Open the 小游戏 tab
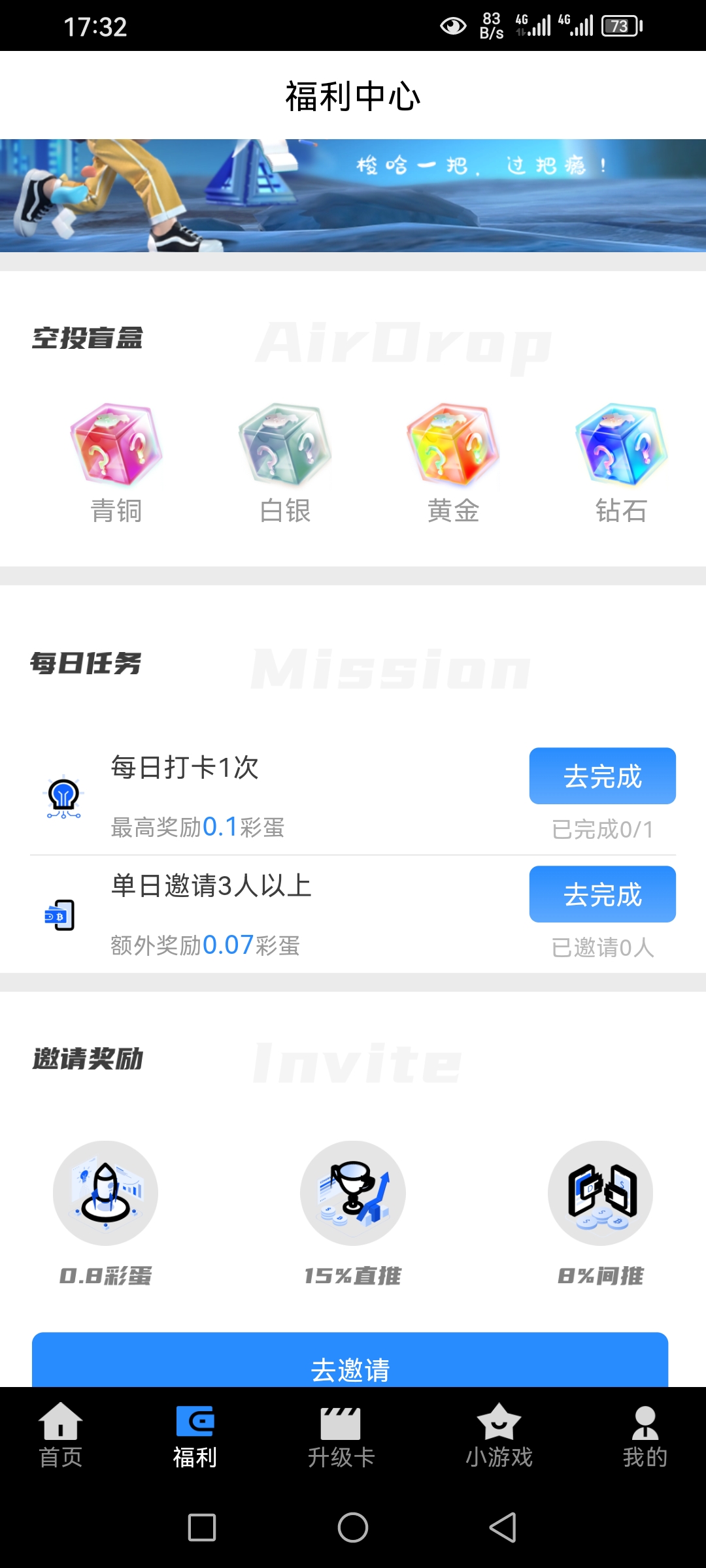This screenshot has width=706, height=1568. [x=499, y=1435]
